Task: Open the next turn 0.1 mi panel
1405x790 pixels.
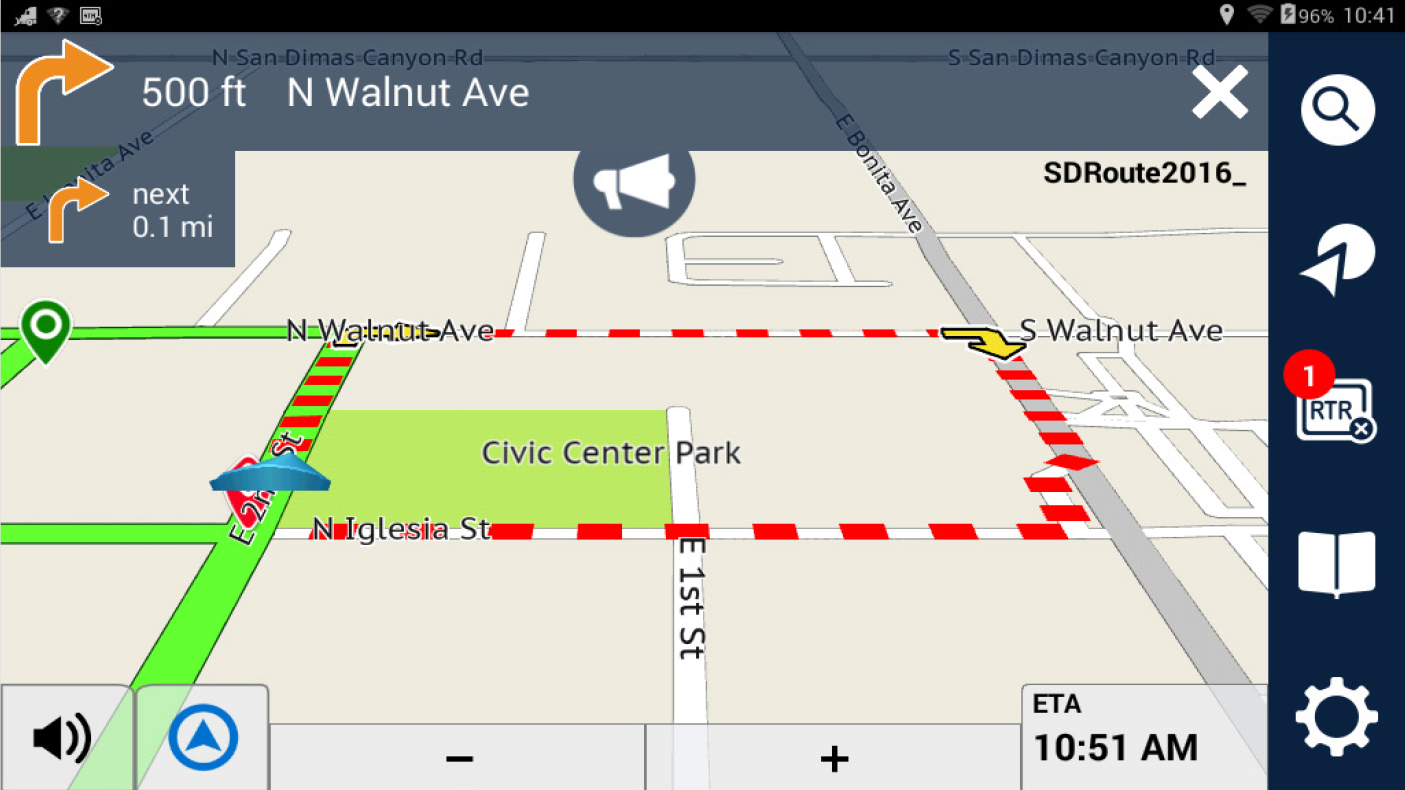Action: coord(118,210)
